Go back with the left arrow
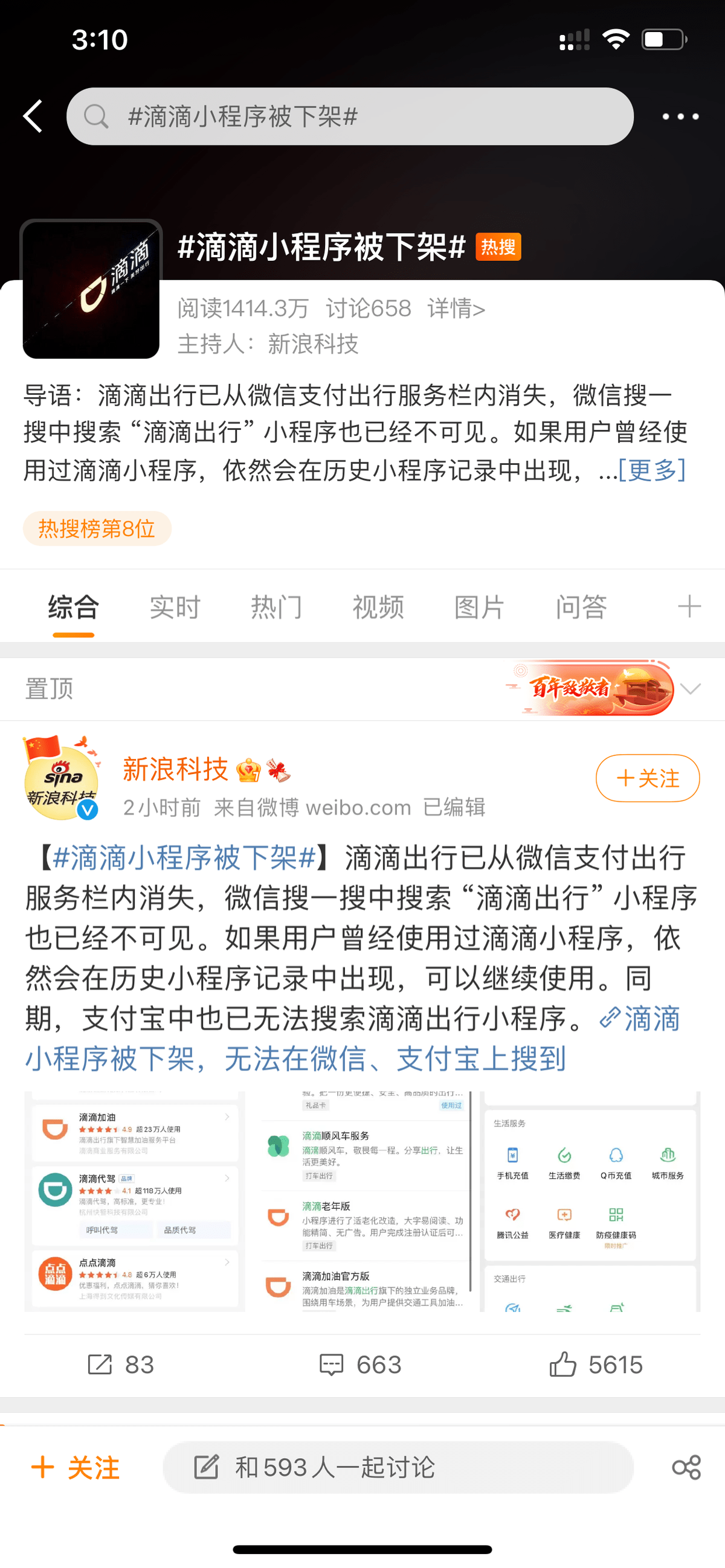The image size is (725, 1568). pos(33,117)
